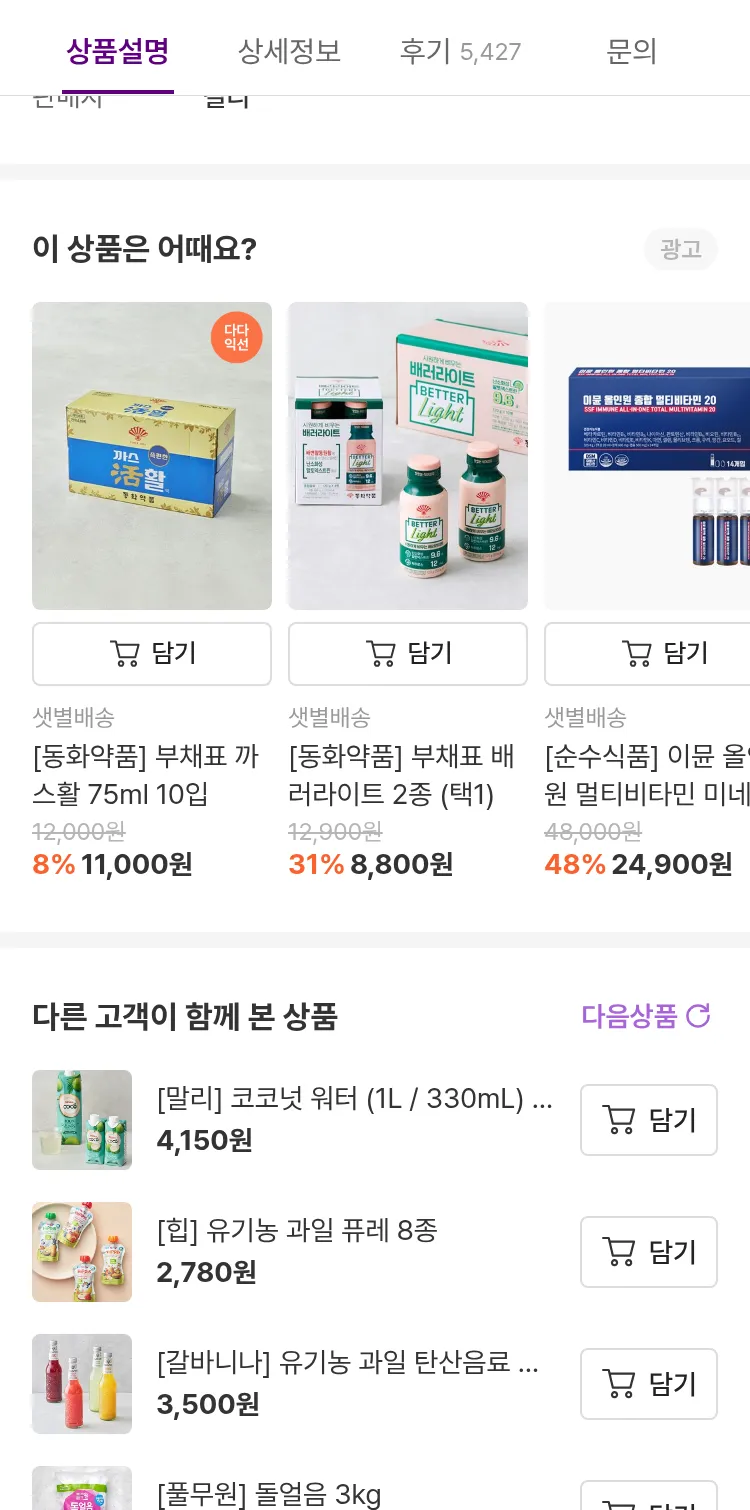Open the 말리 코코넛 워터 product
This screenshot has height=1510, width=750.
[355, 1100]
